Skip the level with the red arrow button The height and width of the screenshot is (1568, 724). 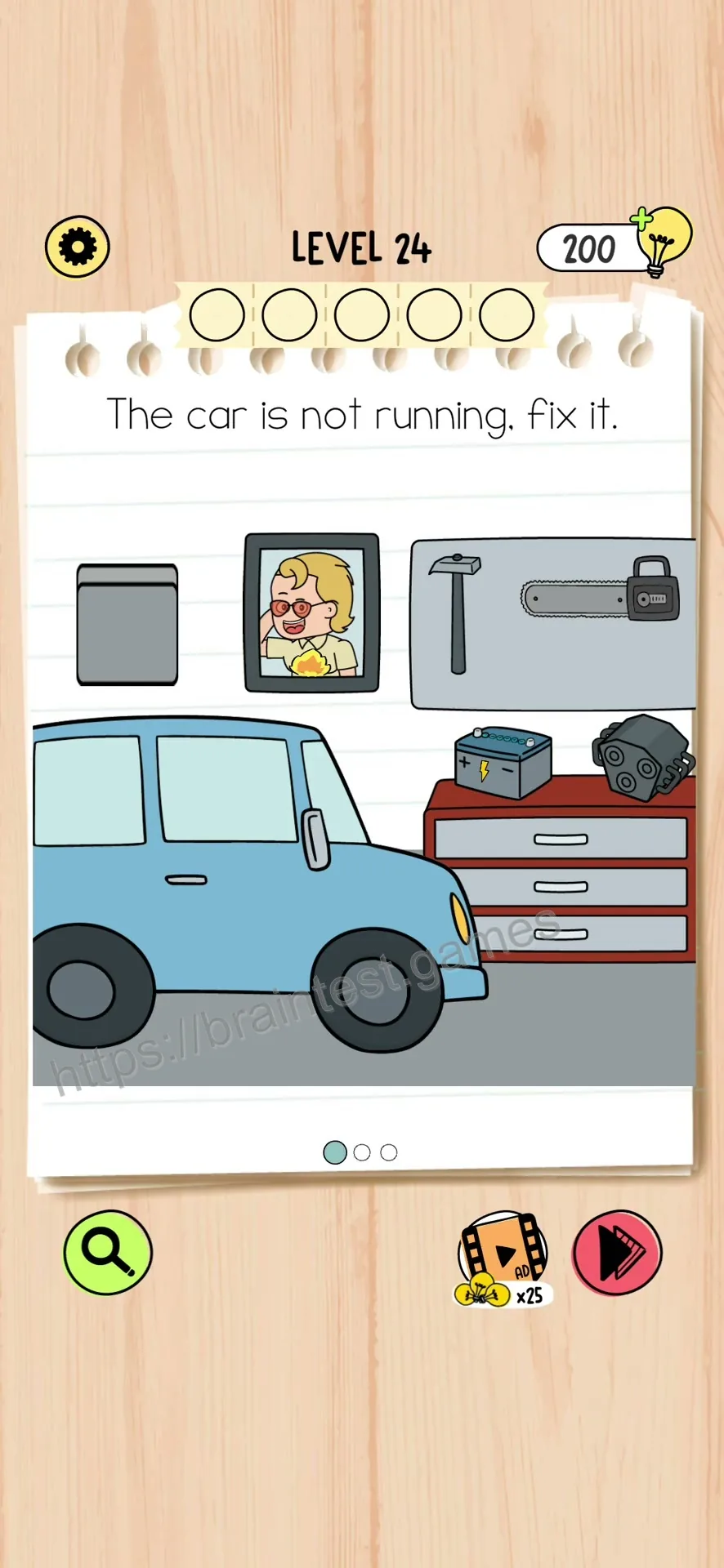617,1252
